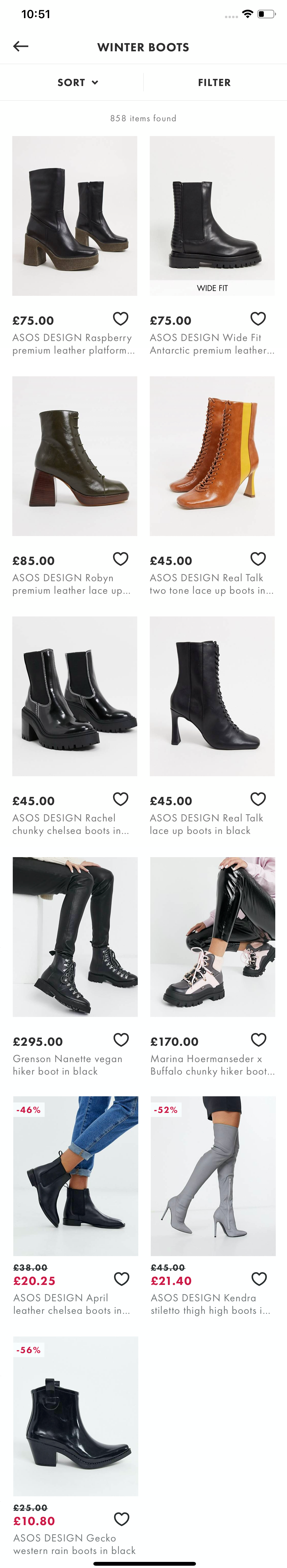287x1568 pixels.
Task: Favorite the Wide Fit Antarctic leather boots
Action: (x=258, y=318)
